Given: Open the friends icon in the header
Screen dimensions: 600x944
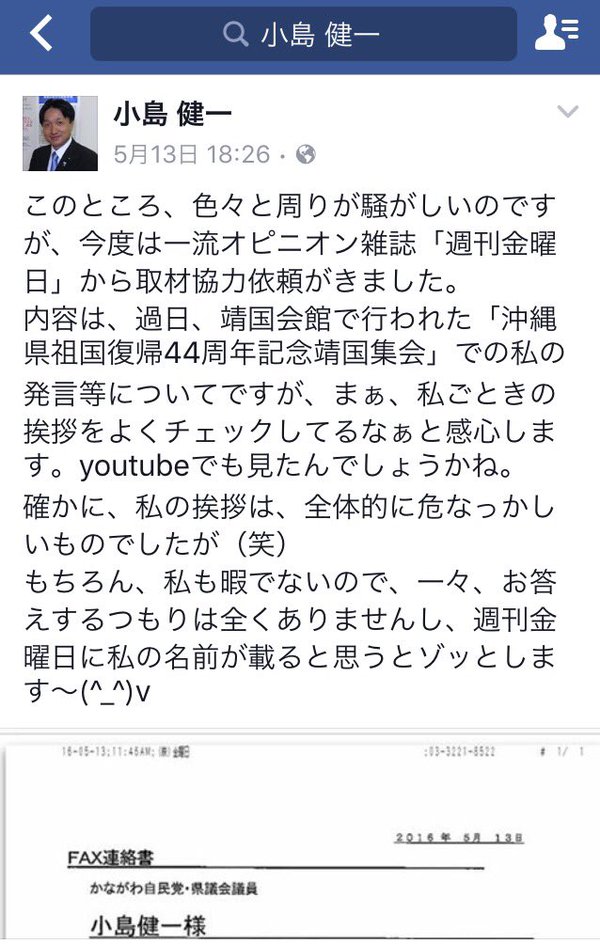Looking at the screenshot, I should pos(555,34).
